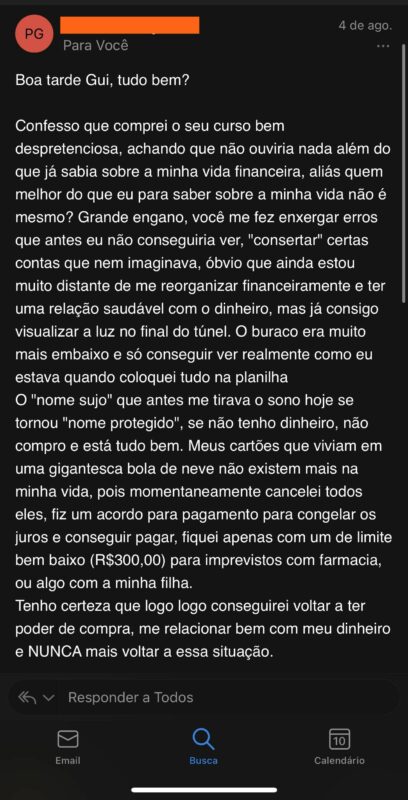Viewport: 408px width, 800px height.
Task: Go to the Calendário tab
Action: 339,746
